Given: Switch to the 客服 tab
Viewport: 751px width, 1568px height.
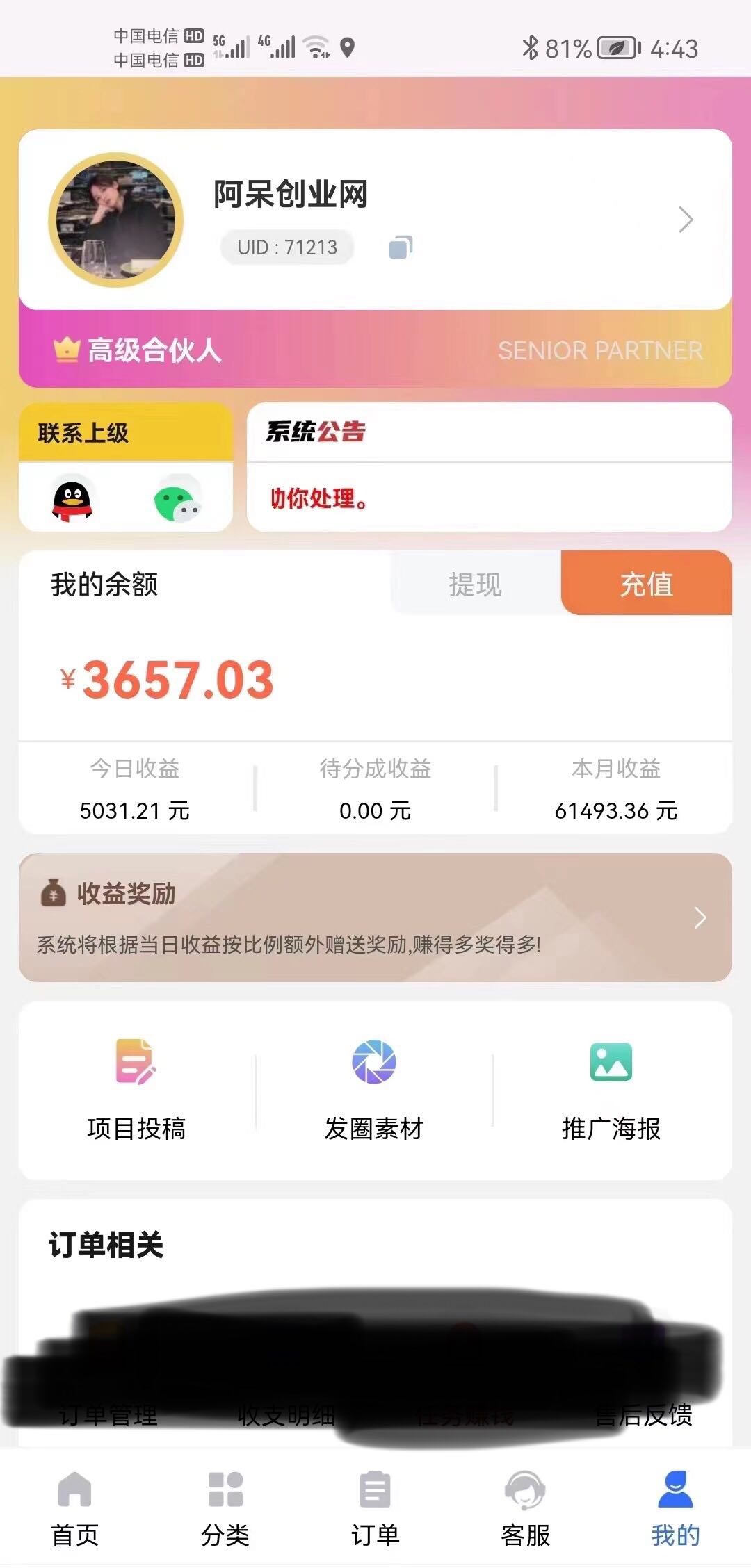Looking at the screenshot, I should point(526,1510).
